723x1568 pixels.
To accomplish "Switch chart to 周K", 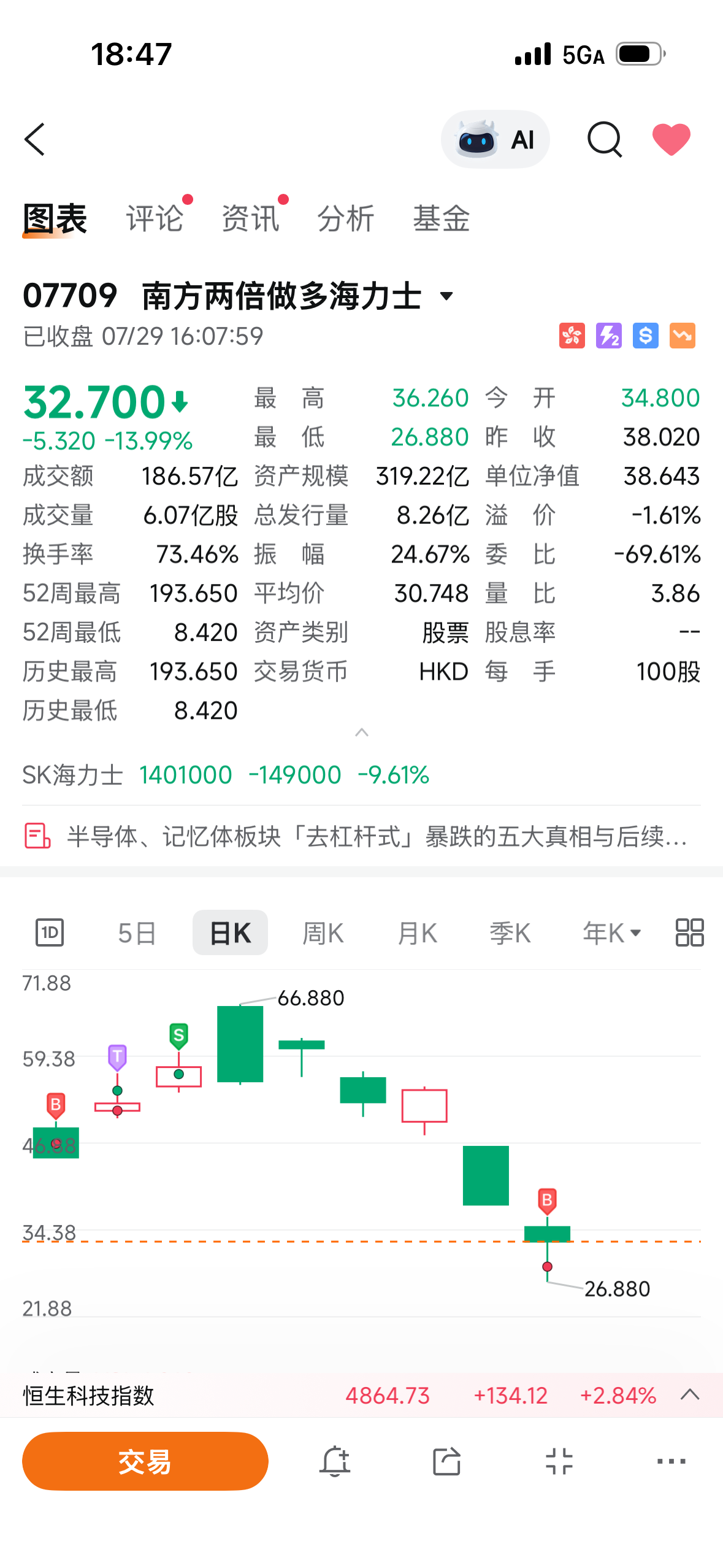I will point(323,933).
